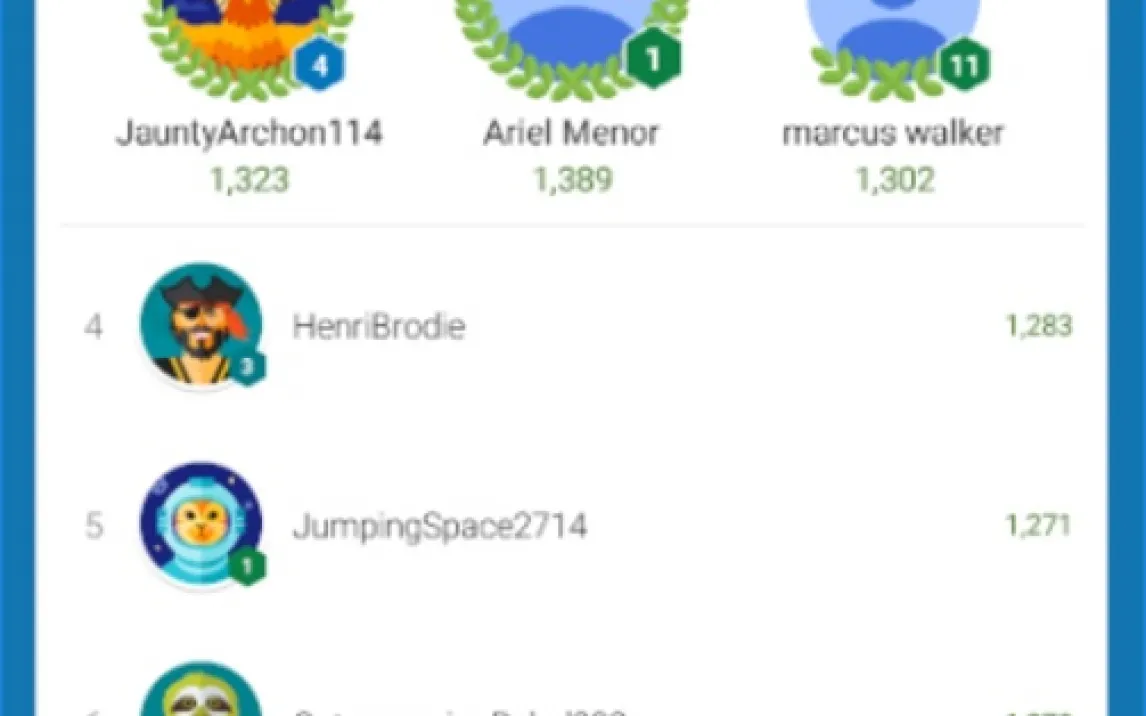Open JauntyArchon114's player profile
1146x716 pixels.
pyautogui.click(x=249, y=132)
